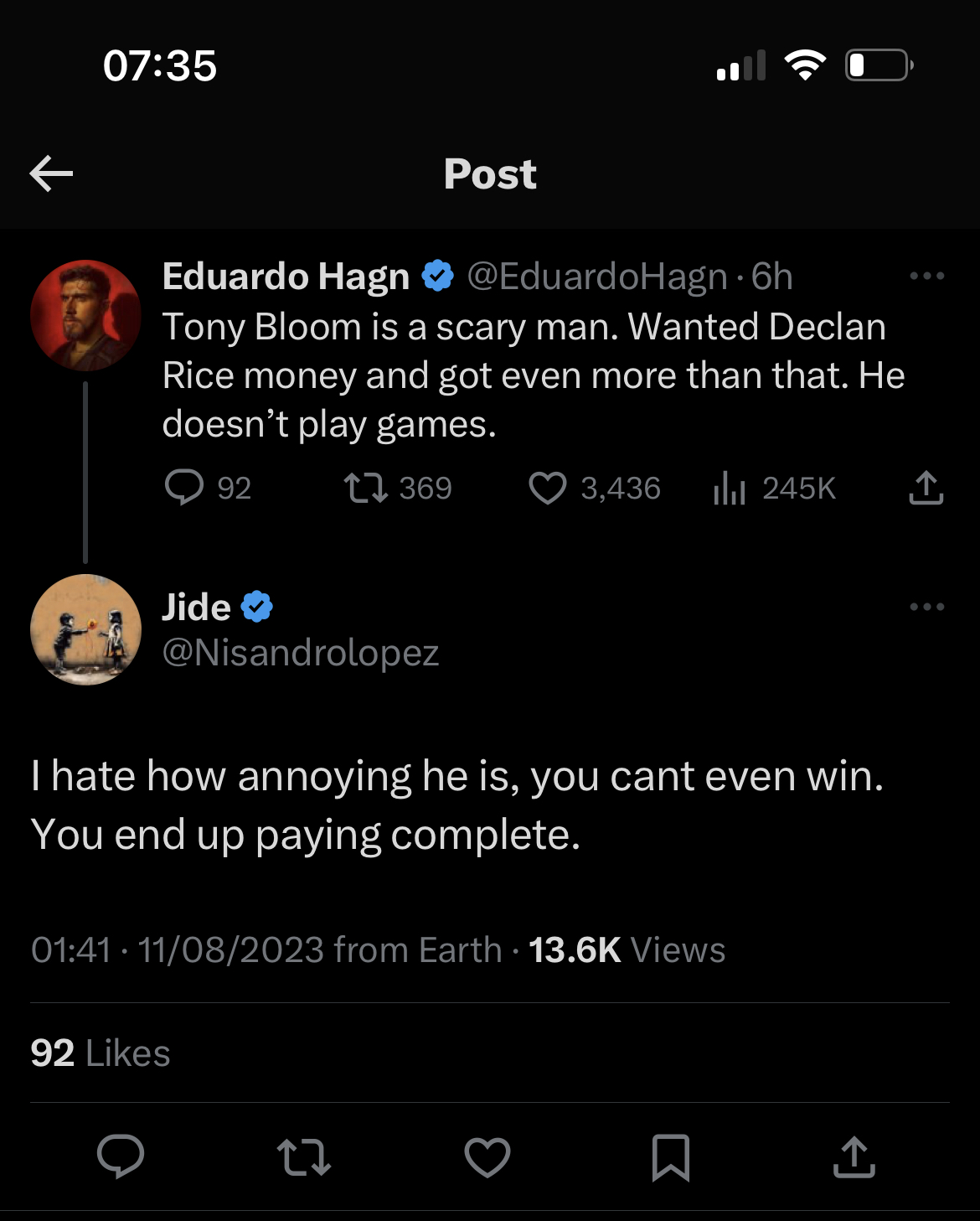The width and height of the screenshot is (980, 1221).
Task: Repost Jide's post
Action: pos(304,1157)
